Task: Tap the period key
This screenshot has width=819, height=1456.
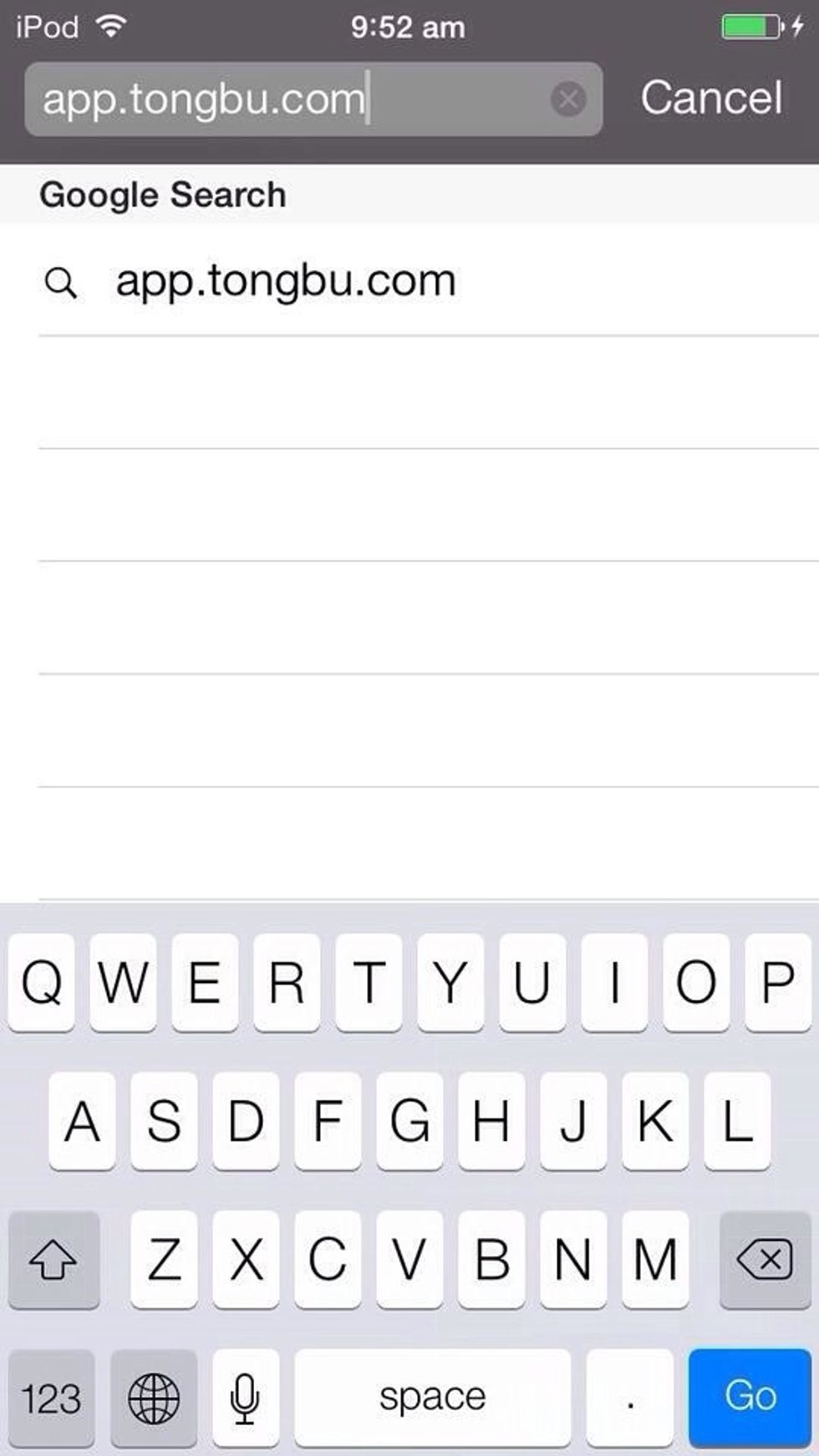Action: 629,1397
